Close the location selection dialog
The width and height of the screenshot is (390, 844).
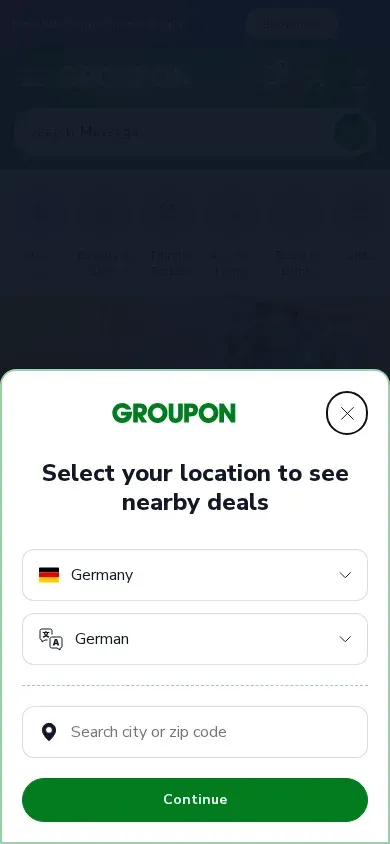347,413
